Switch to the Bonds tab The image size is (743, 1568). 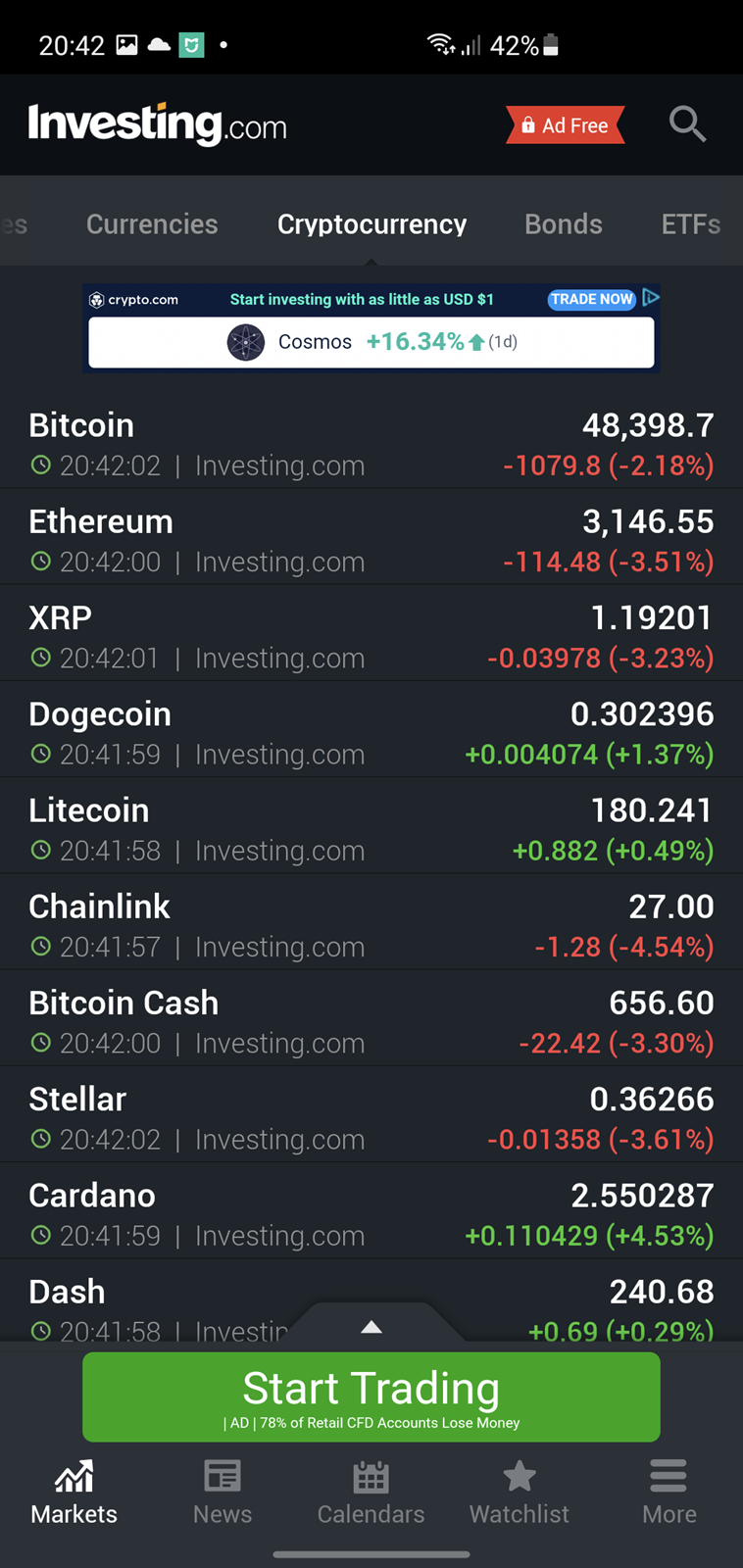click(564, 223)
